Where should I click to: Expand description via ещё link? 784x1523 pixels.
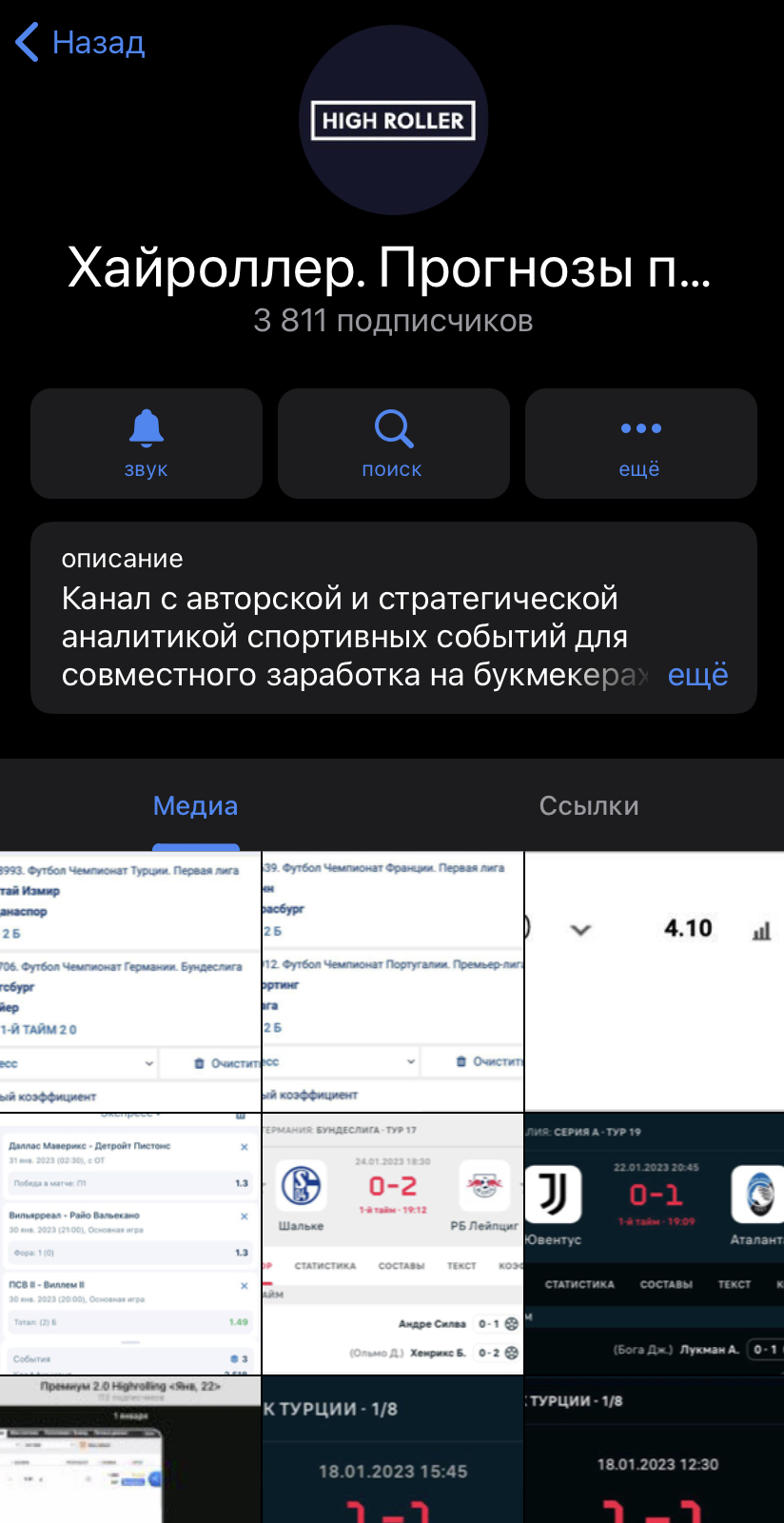(x=698, y=675)
